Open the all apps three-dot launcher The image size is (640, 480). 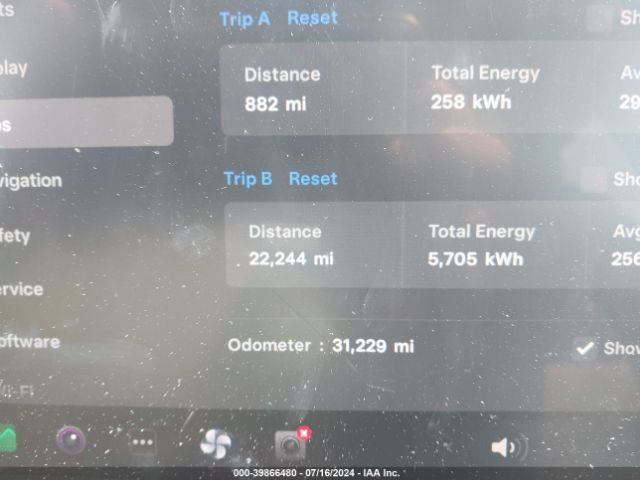143,441
